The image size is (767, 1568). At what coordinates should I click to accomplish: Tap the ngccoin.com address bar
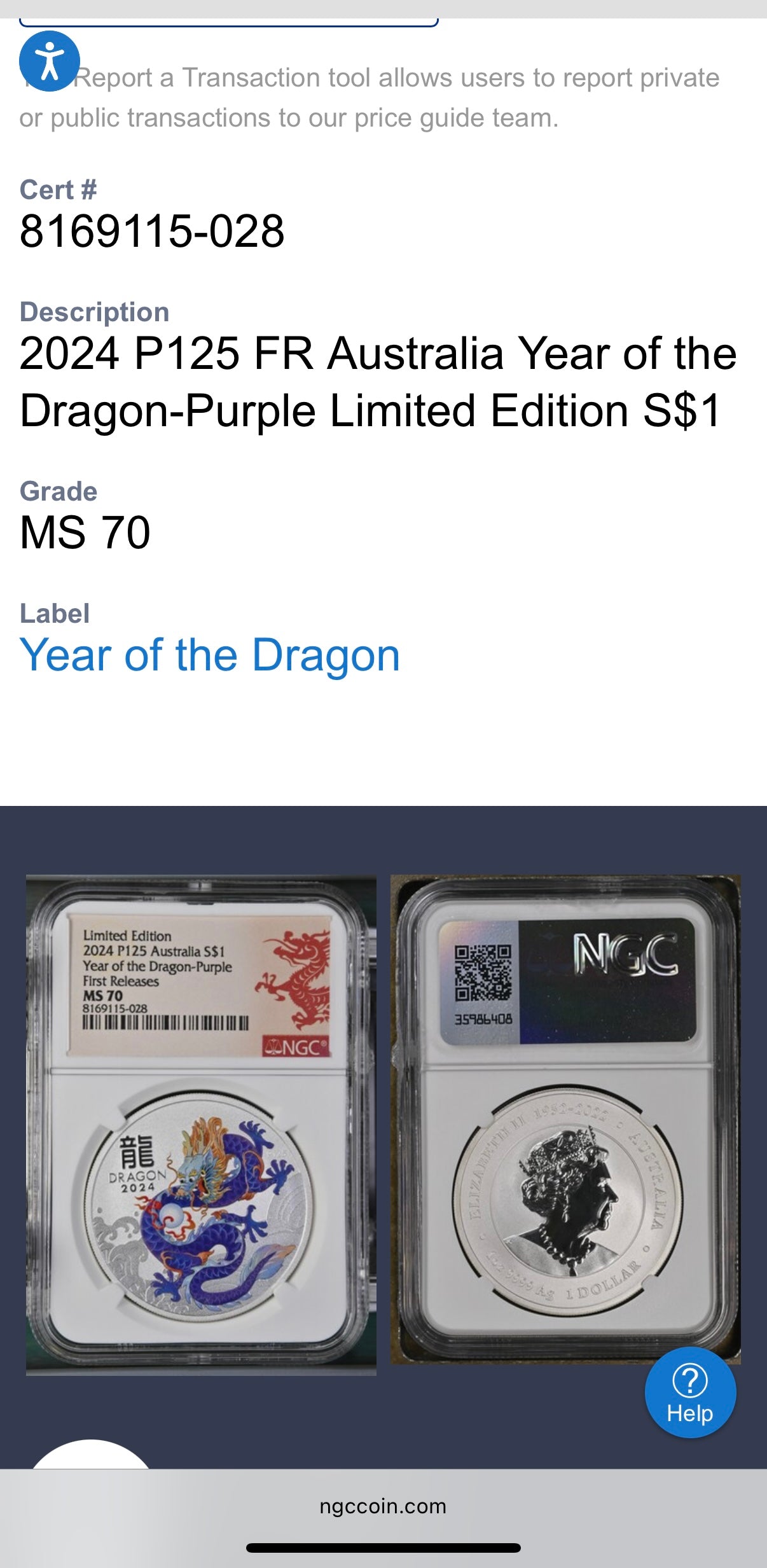point(383,1506)
